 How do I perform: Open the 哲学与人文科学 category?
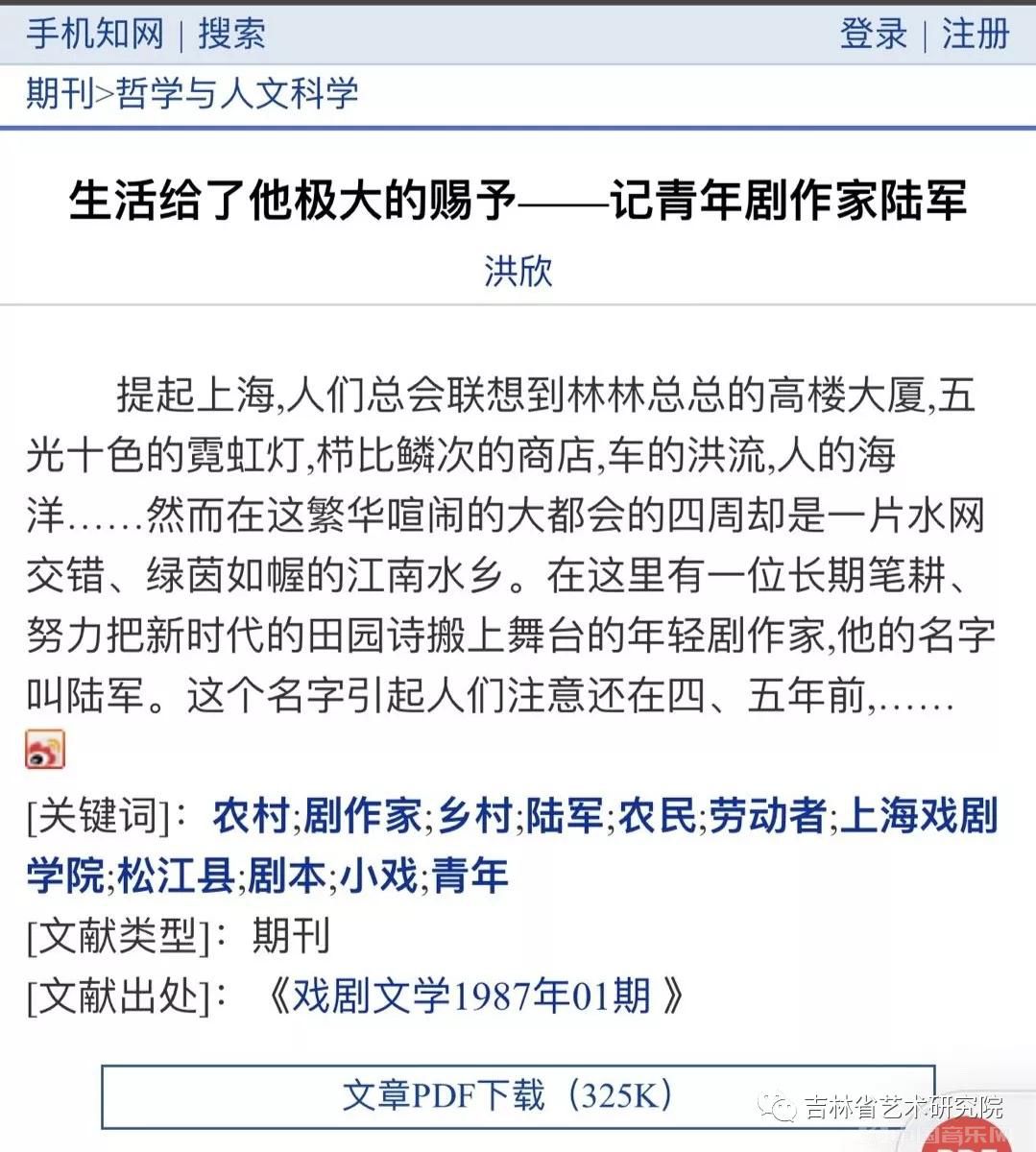(237, 93)
